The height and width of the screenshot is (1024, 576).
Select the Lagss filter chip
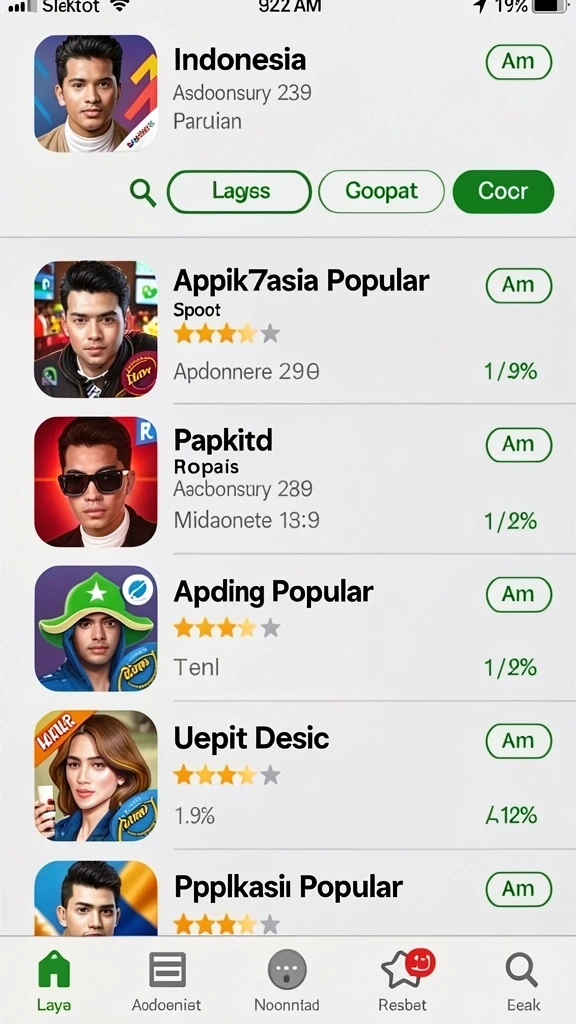point(239,191)
